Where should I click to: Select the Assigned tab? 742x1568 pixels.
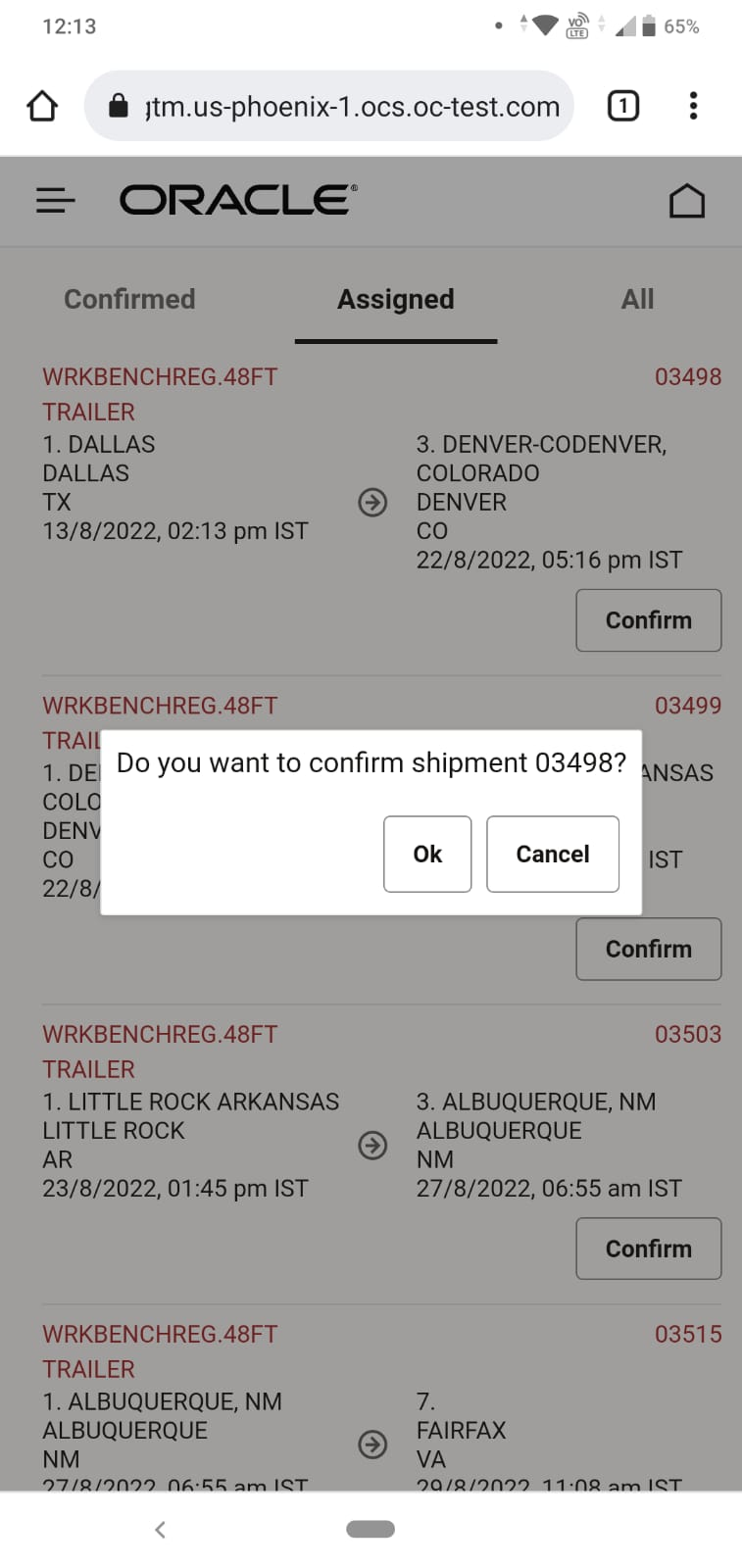395,299
